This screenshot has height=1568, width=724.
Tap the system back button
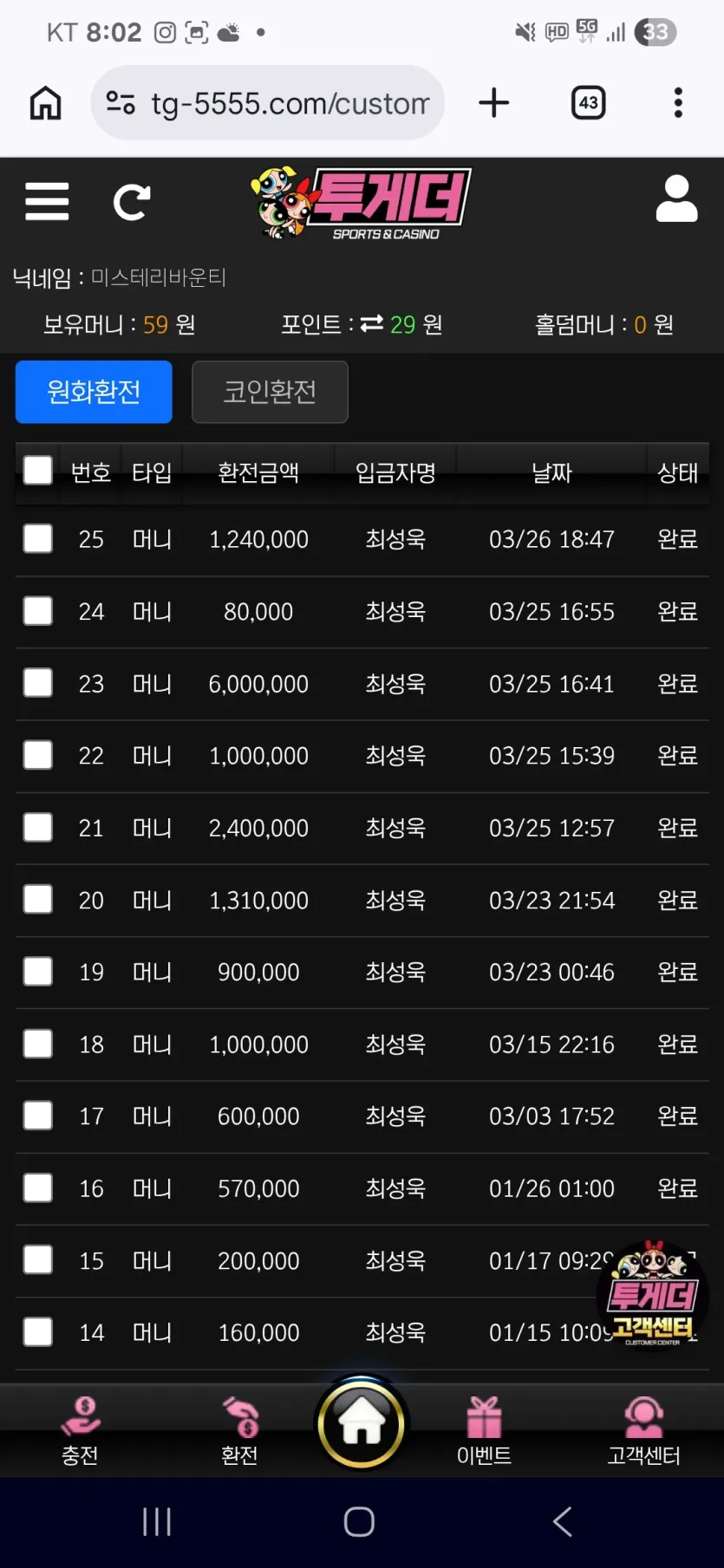coord(563,1521)
